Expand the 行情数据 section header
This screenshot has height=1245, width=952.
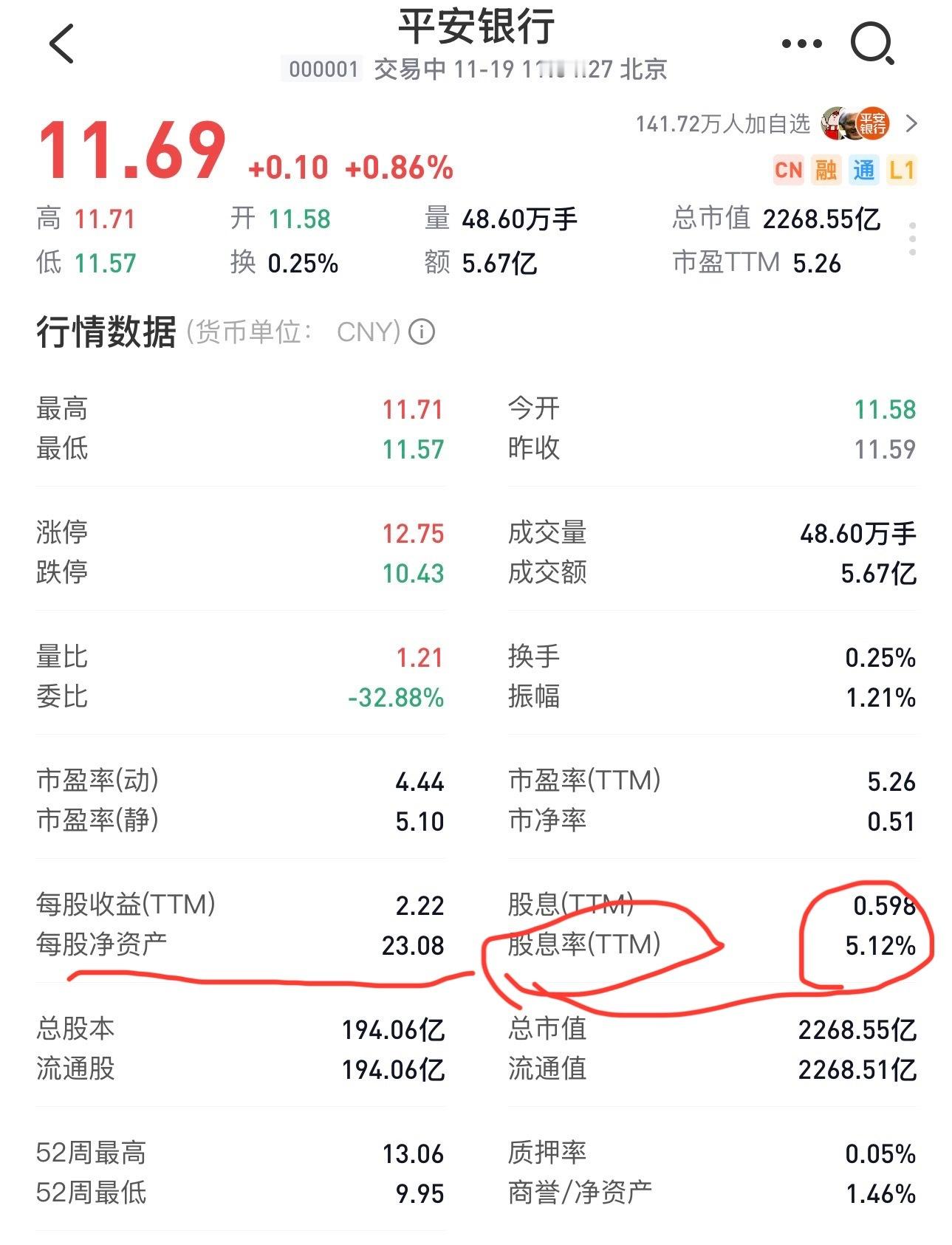point(106,332)
